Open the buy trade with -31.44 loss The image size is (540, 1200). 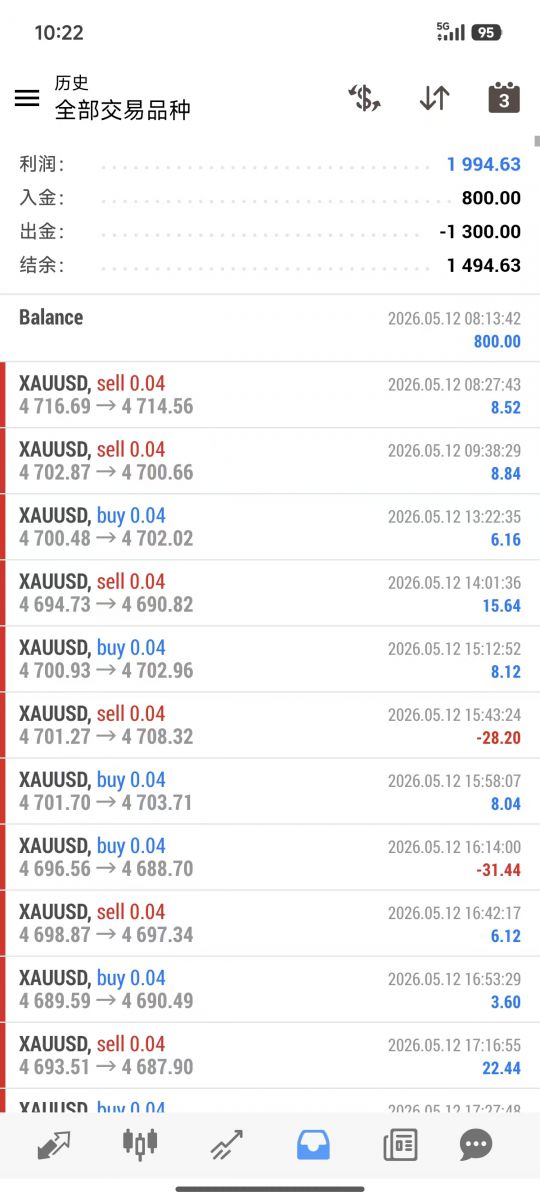pos(270,857)
